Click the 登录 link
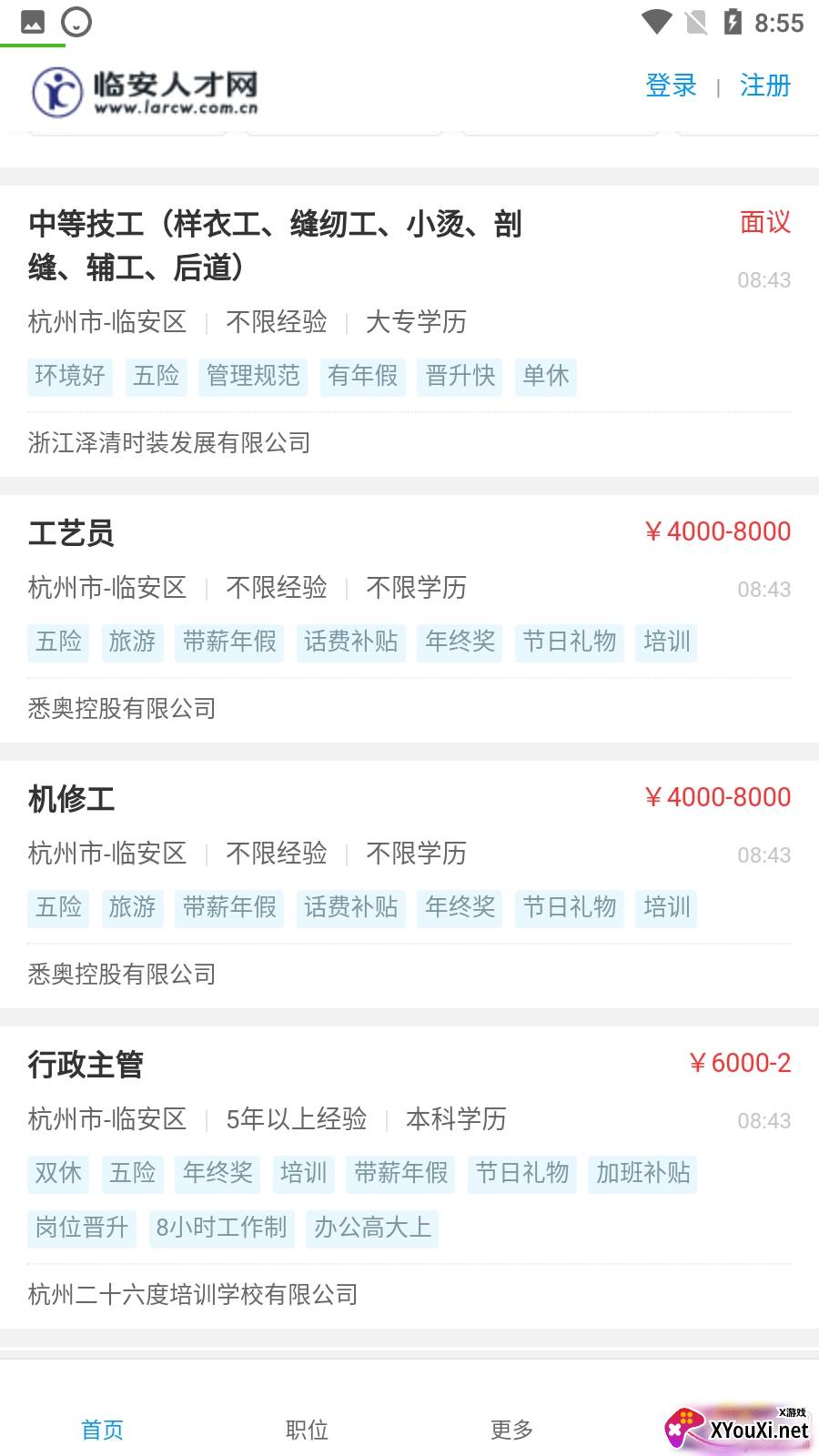This screenshot has height=1456, width=819. (x=671, y=86)
